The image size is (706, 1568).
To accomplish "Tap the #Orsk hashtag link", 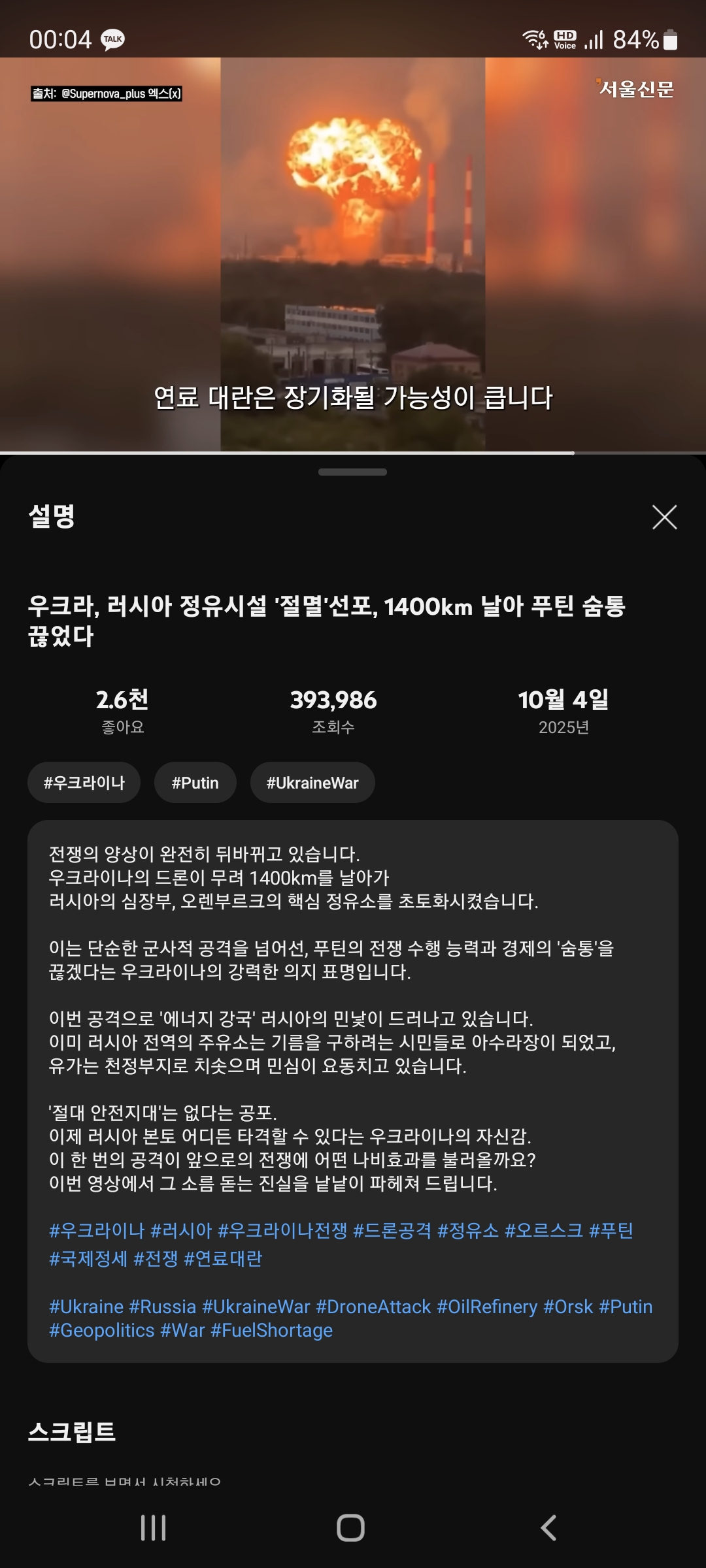I will point(568,1307).
